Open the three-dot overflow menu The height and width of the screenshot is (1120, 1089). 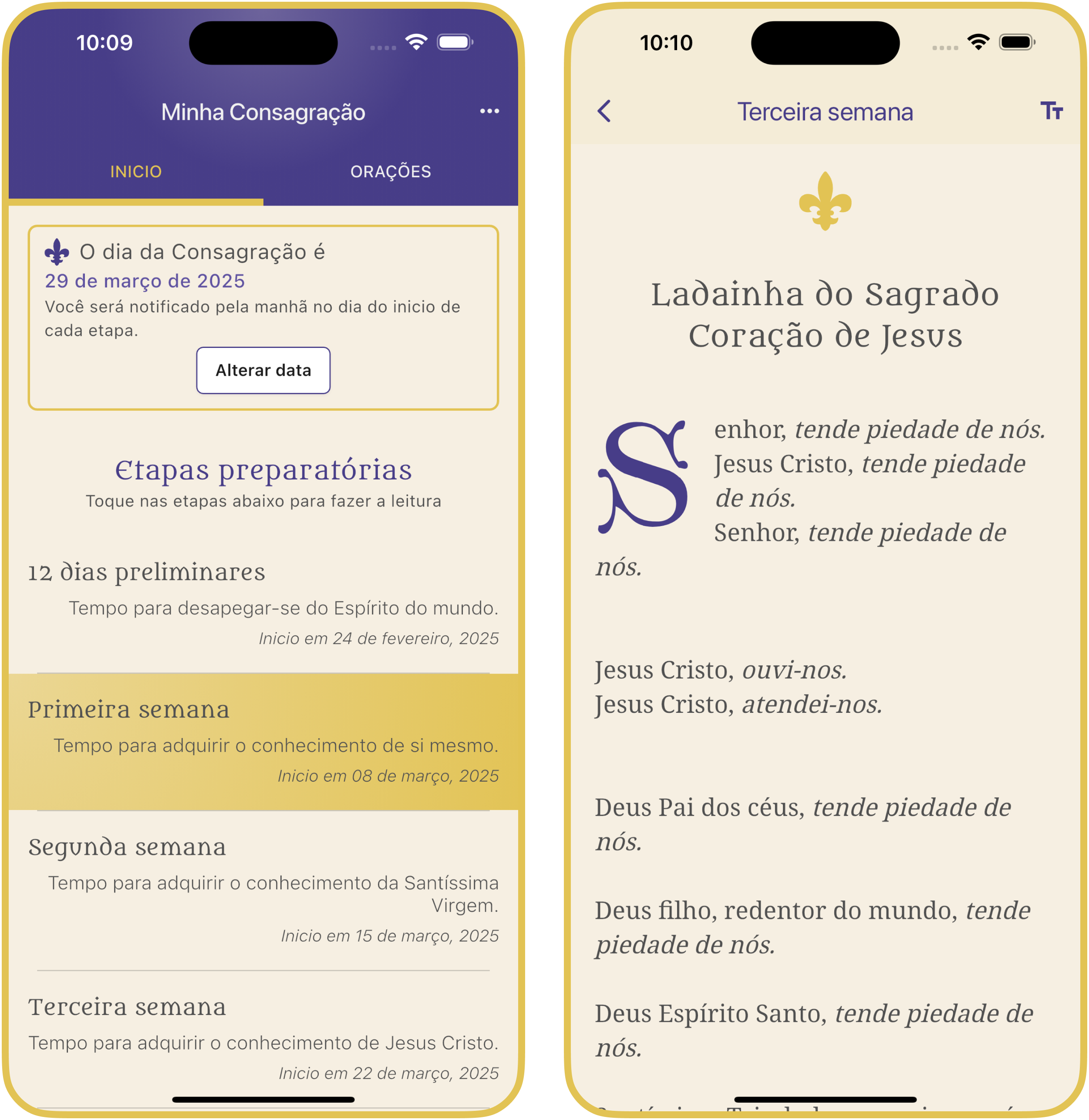pos(489,111)
